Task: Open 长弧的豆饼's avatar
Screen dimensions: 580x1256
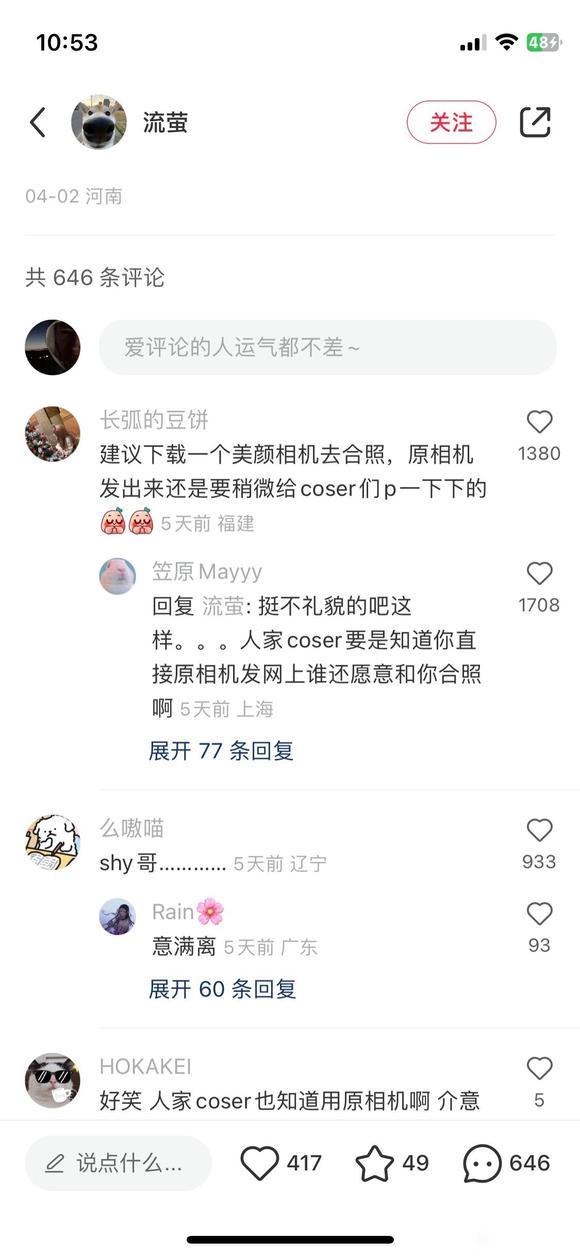Action: click(52, 434)
